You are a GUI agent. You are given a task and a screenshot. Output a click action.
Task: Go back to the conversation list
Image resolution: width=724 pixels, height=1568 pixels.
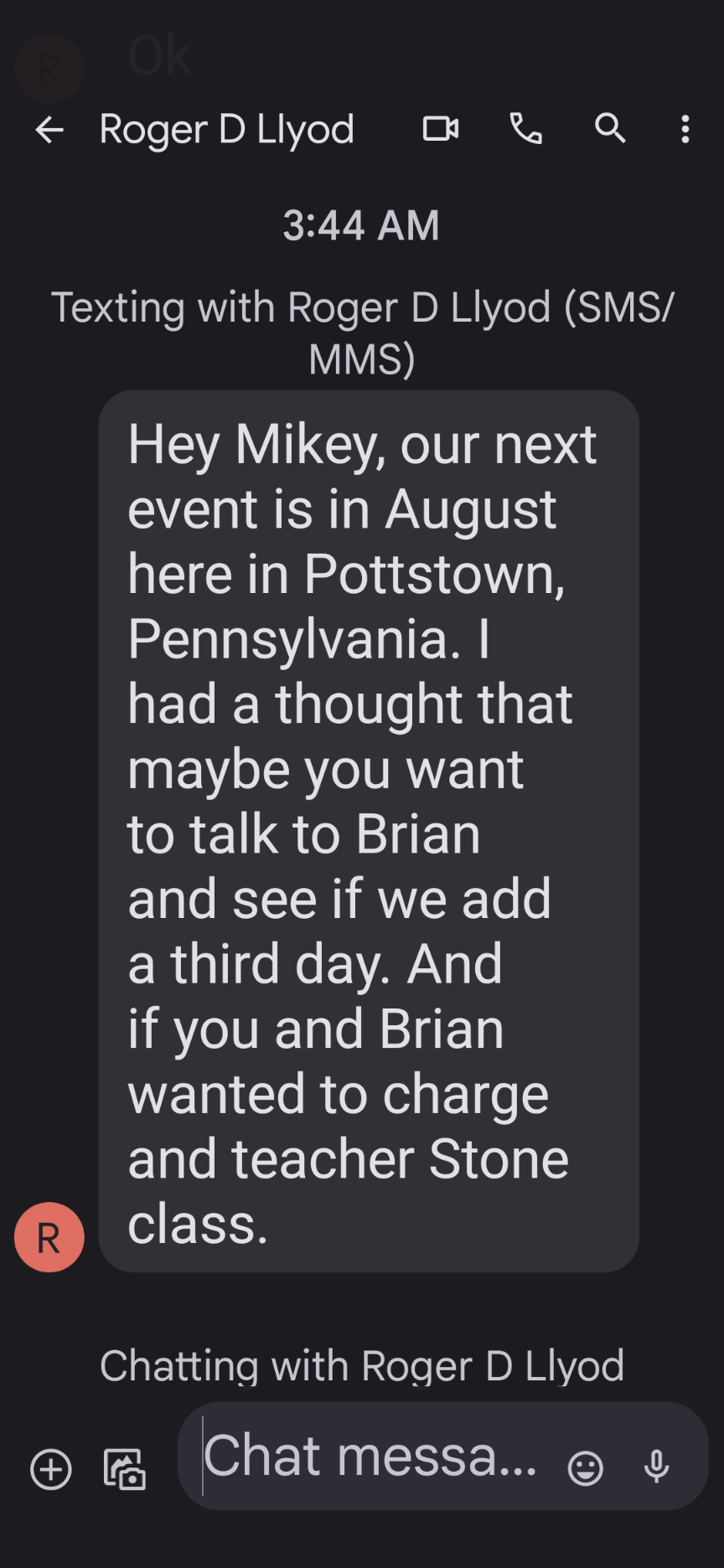point(49,130)
